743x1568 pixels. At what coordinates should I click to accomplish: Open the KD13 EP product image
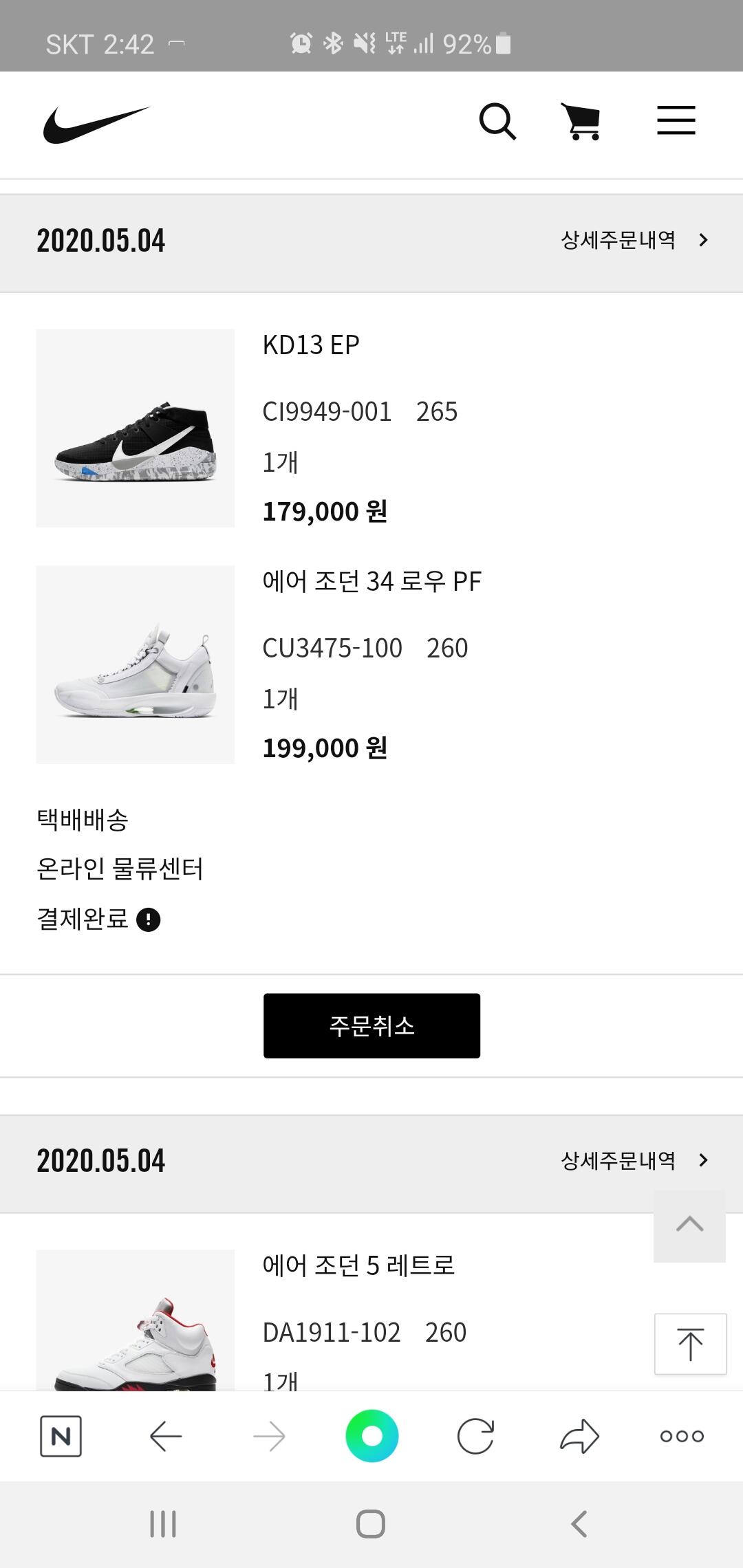click(136, 428)
